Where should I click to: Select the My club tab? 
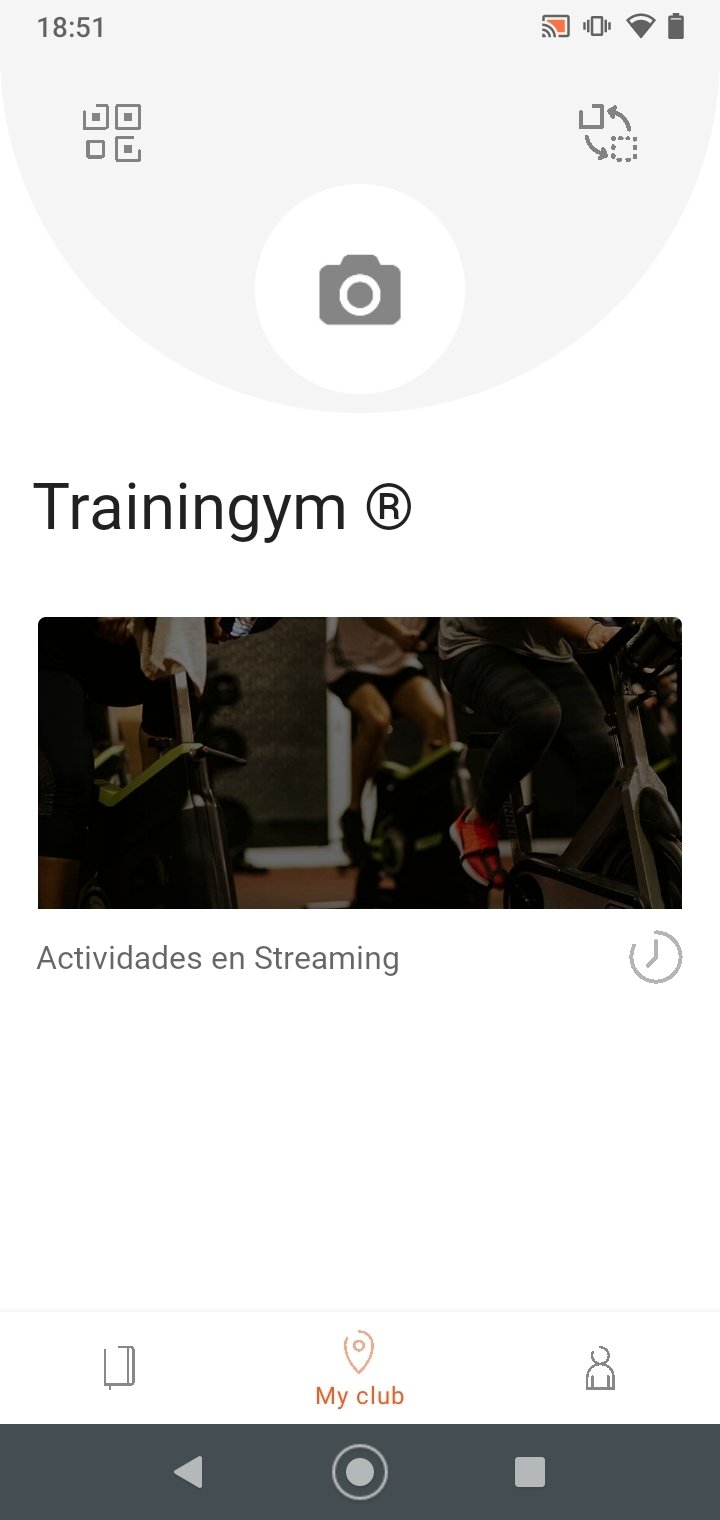360,1369
